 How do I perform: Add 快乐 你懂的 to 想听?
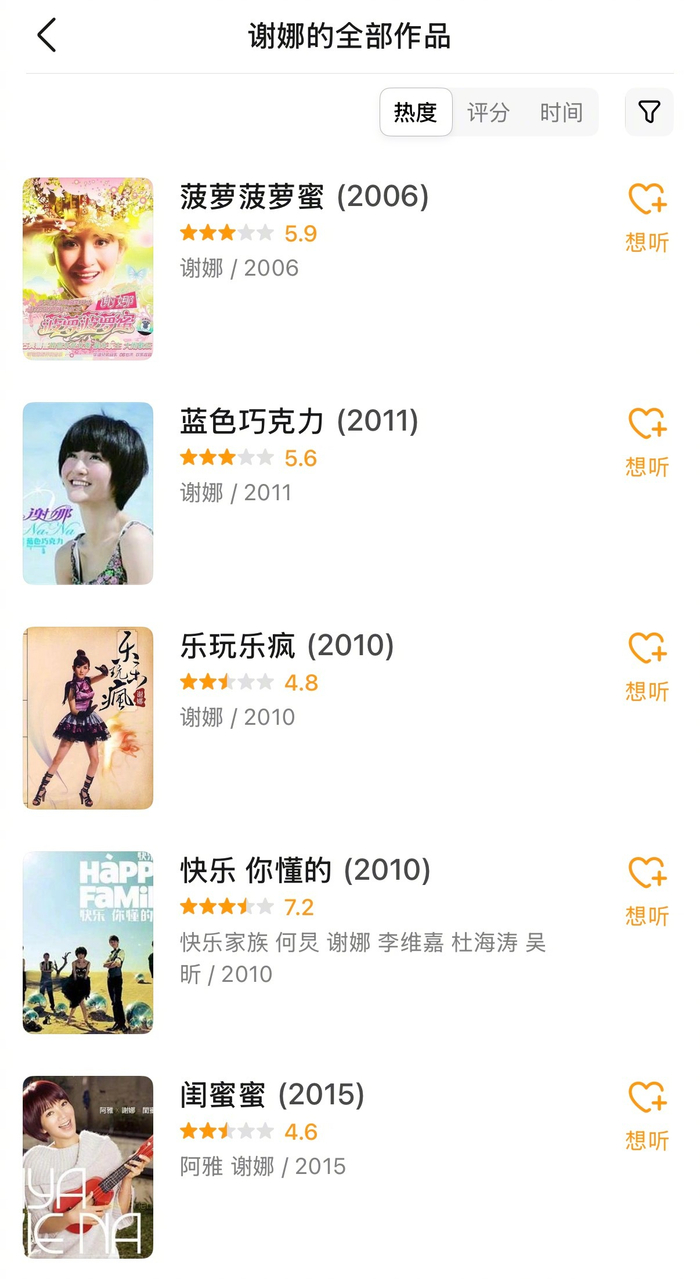coord(647,890)
